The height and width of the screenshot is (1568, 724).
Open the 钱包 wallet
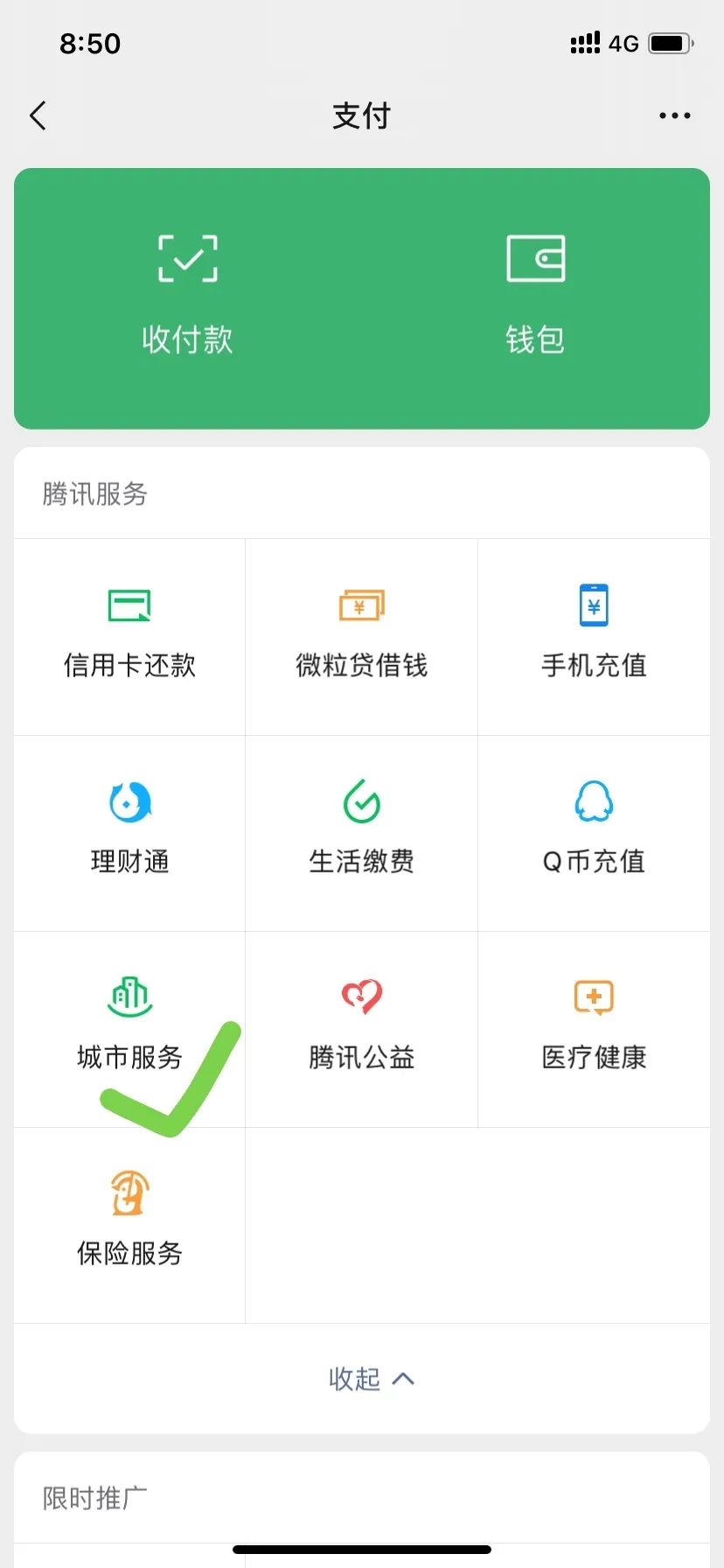coord(535,297)
